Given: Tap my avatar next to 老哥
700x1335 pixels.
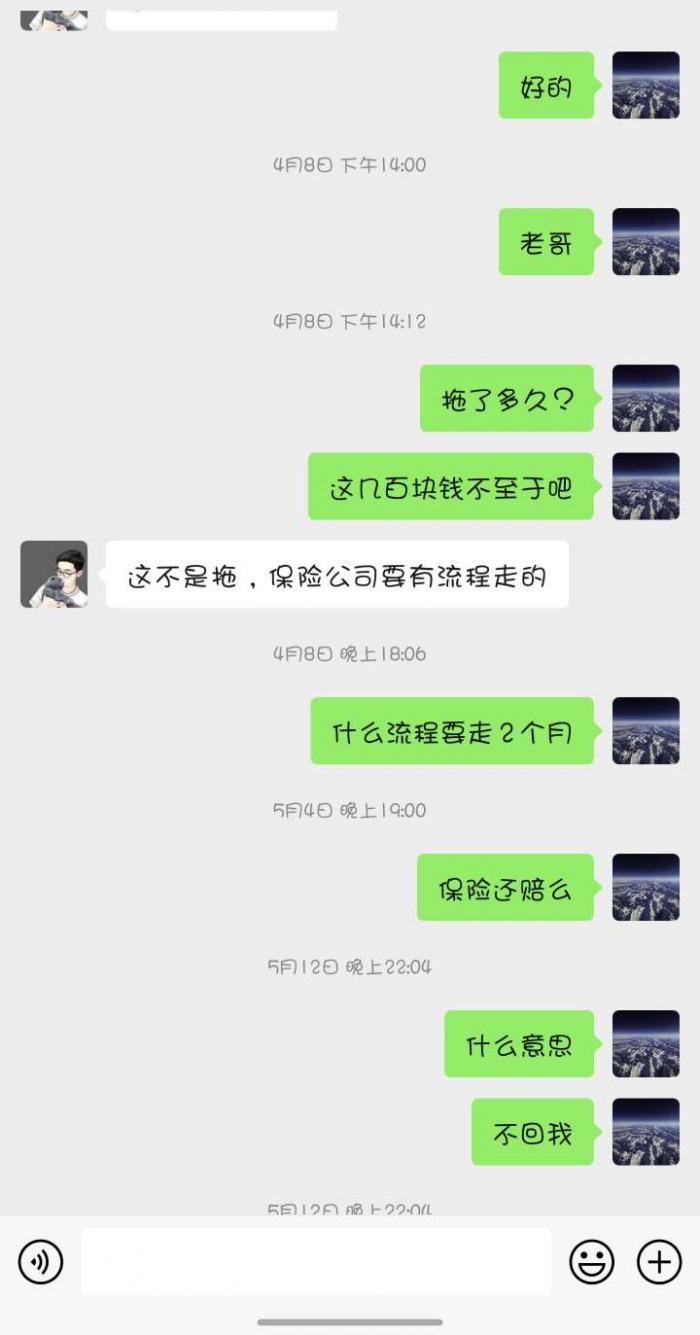Looking at the screenshot, I should click(x=646, y=242).
